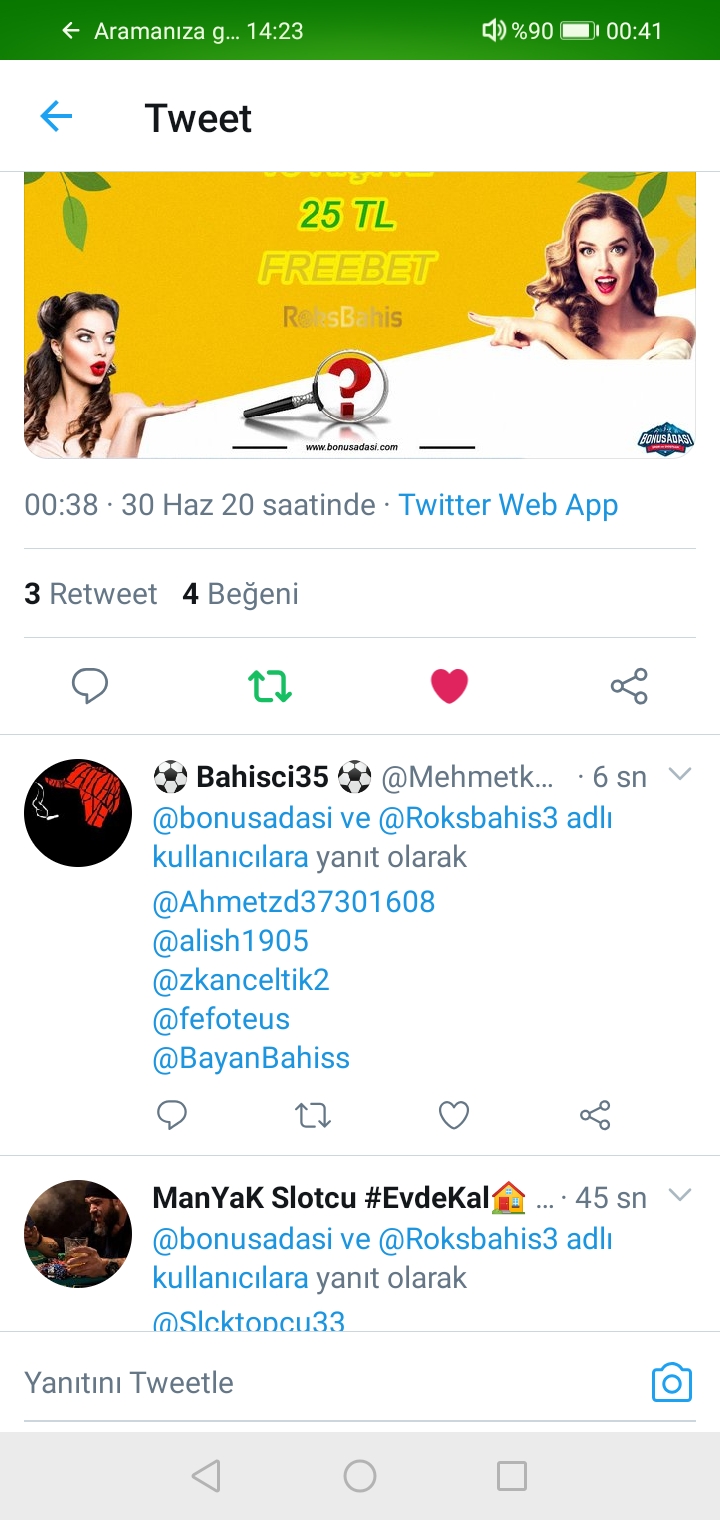Open @BayanBahiss mention
The image size is (720, 1520).
tap(251, 1058)
